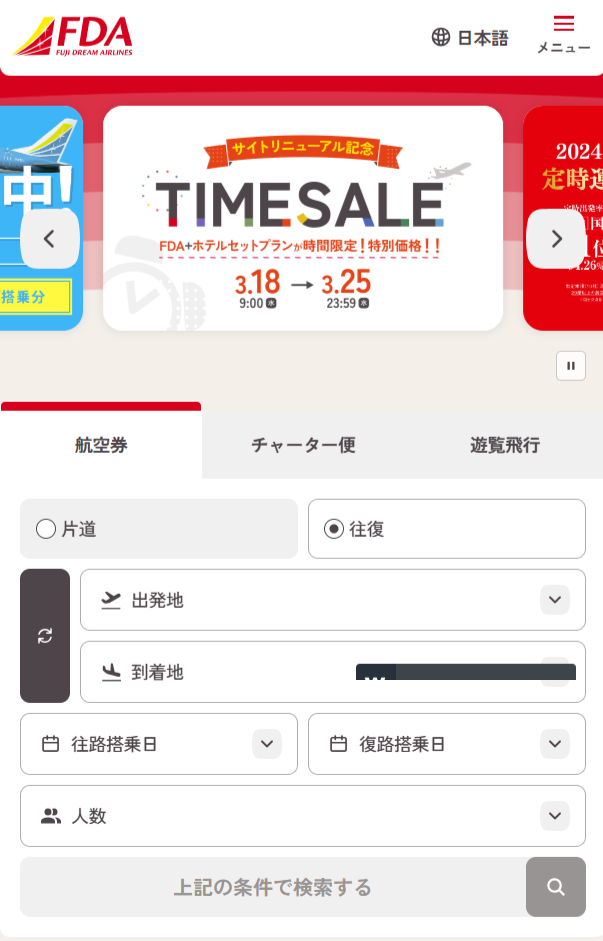
Task: Pause the banner slideshow
Action: 570,366
